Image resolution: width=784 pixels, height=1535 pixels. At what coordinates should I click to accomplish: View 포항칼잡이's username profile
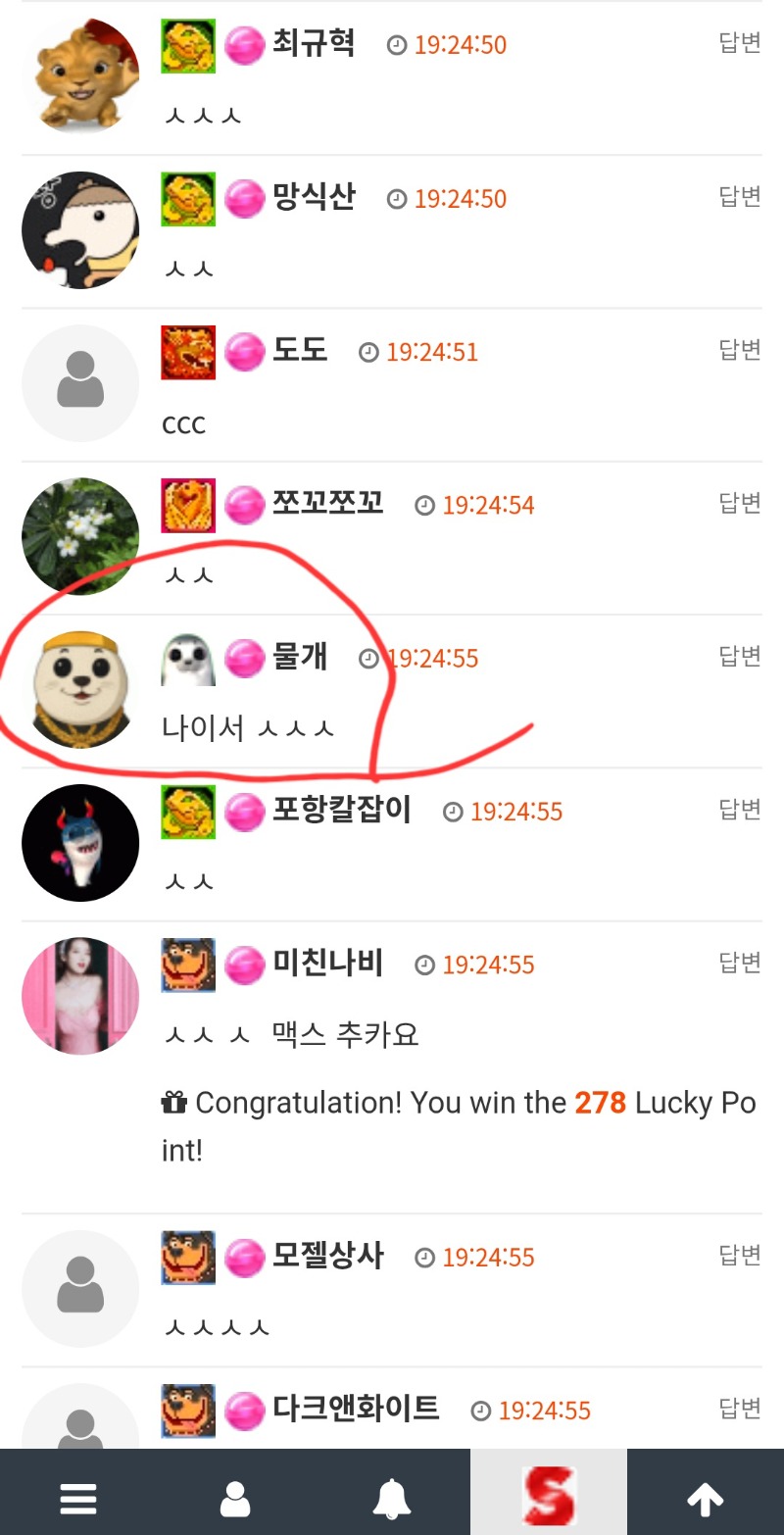pos(341,811)
